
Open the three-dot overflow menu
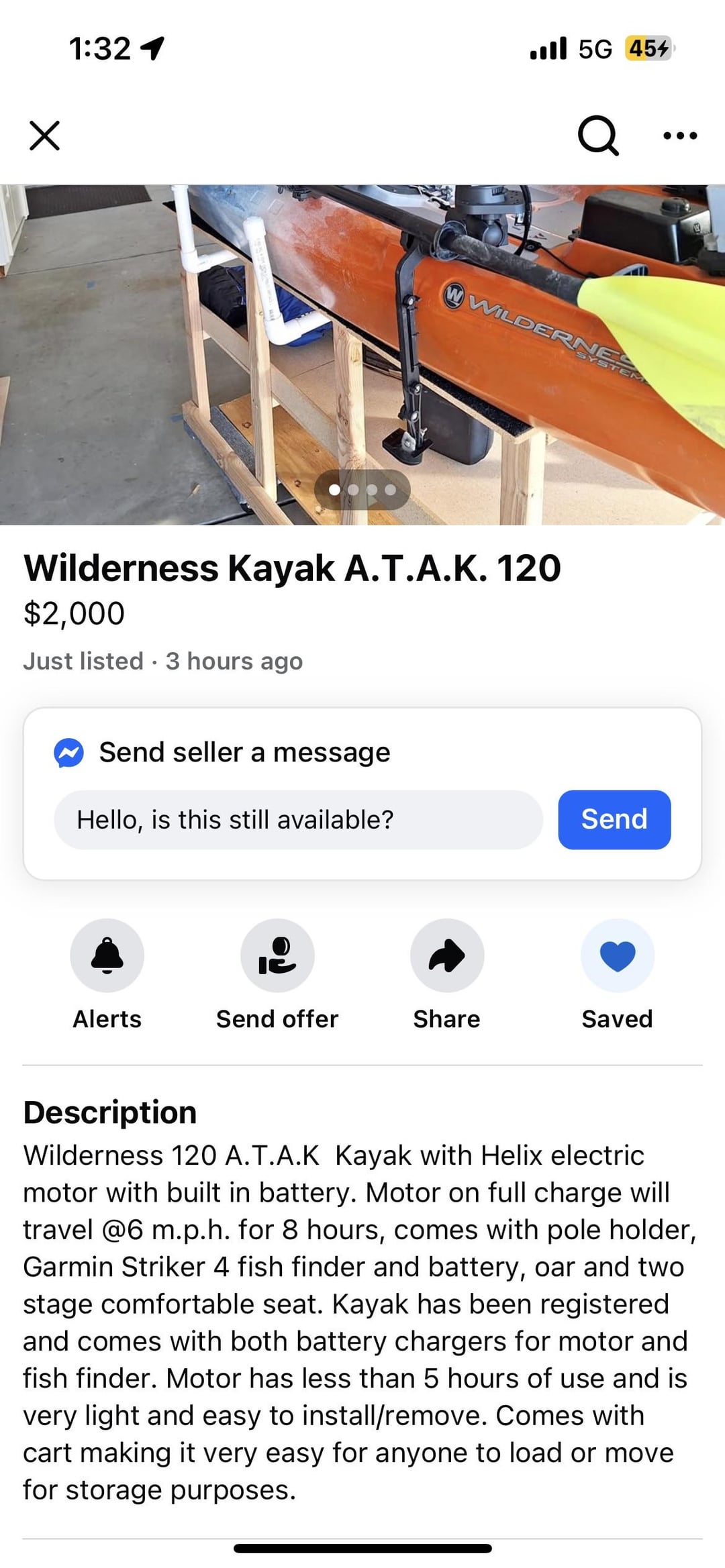tap(679, 136)
